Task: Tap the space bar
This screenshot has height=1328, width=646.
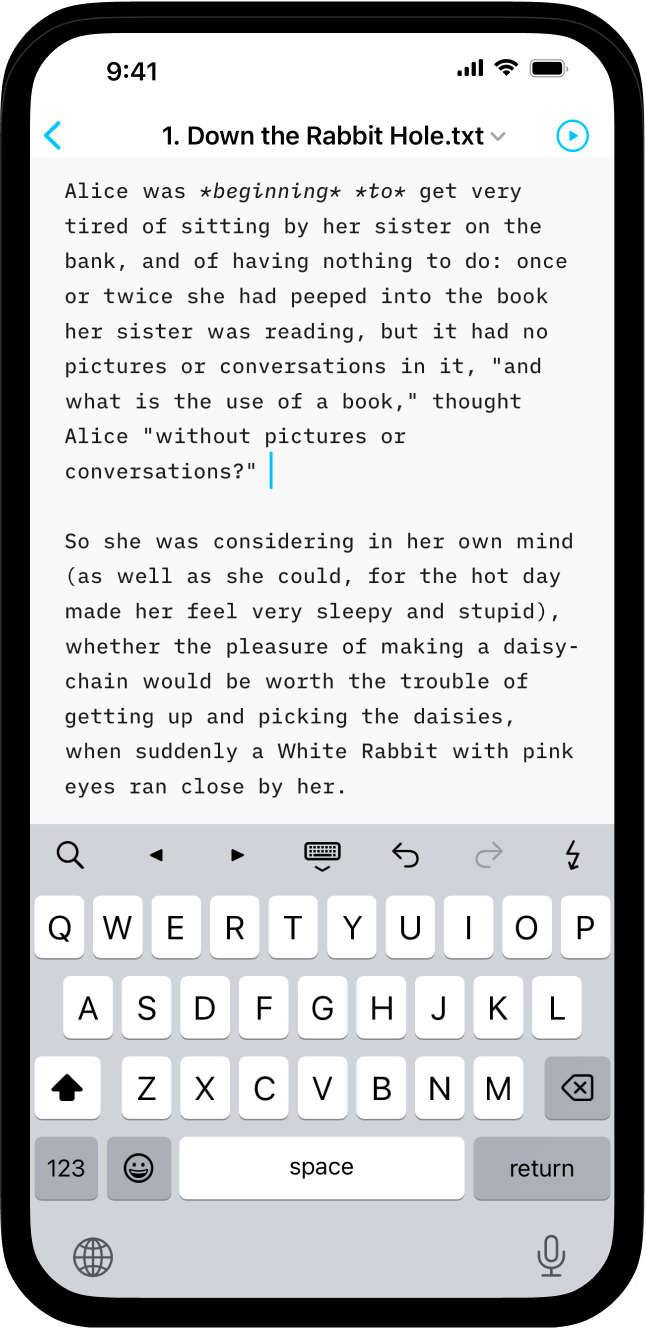Action: [322, 1168]
